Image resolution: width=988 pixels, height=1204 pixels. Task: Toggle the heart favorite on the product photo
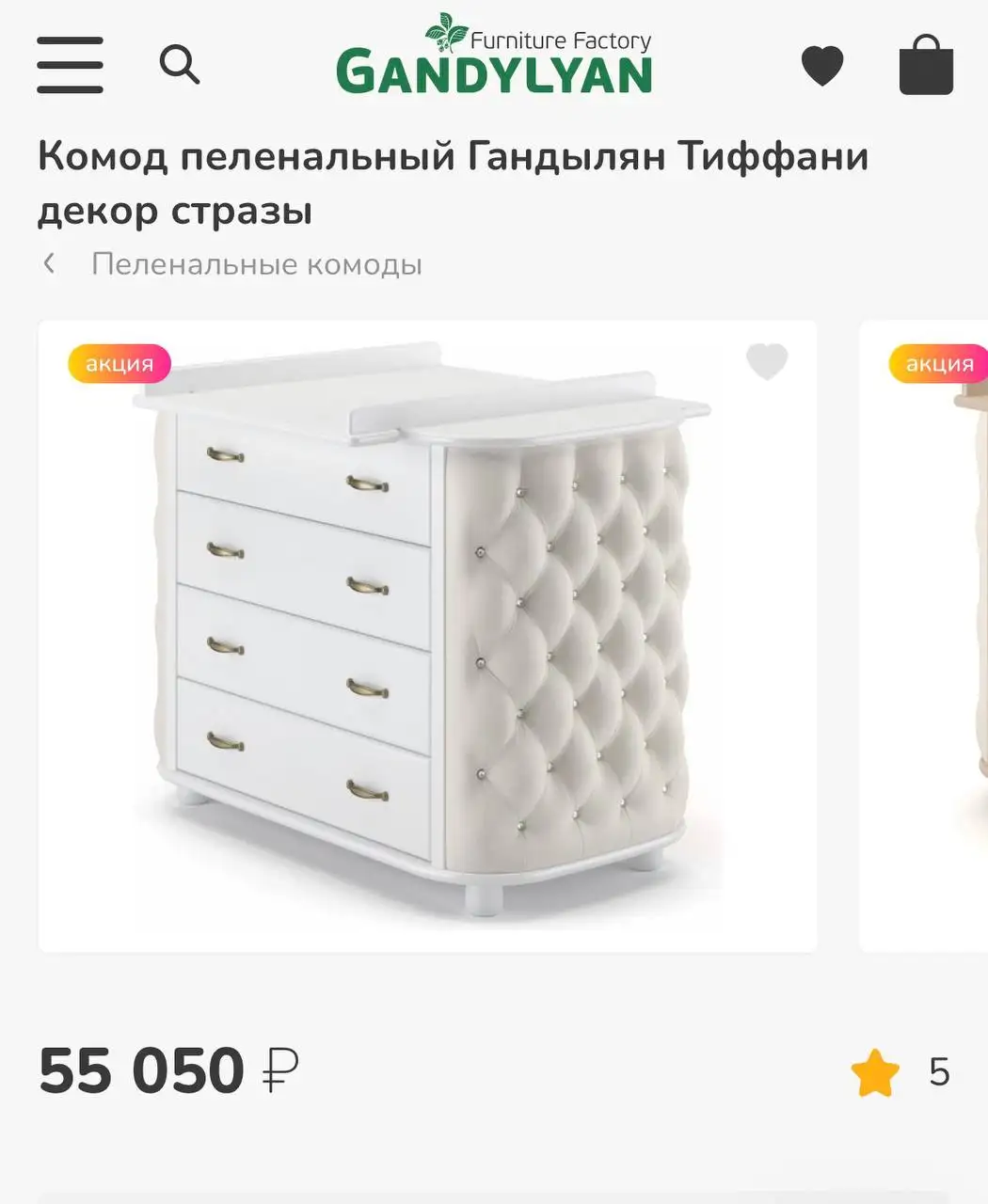pos(767,363)
